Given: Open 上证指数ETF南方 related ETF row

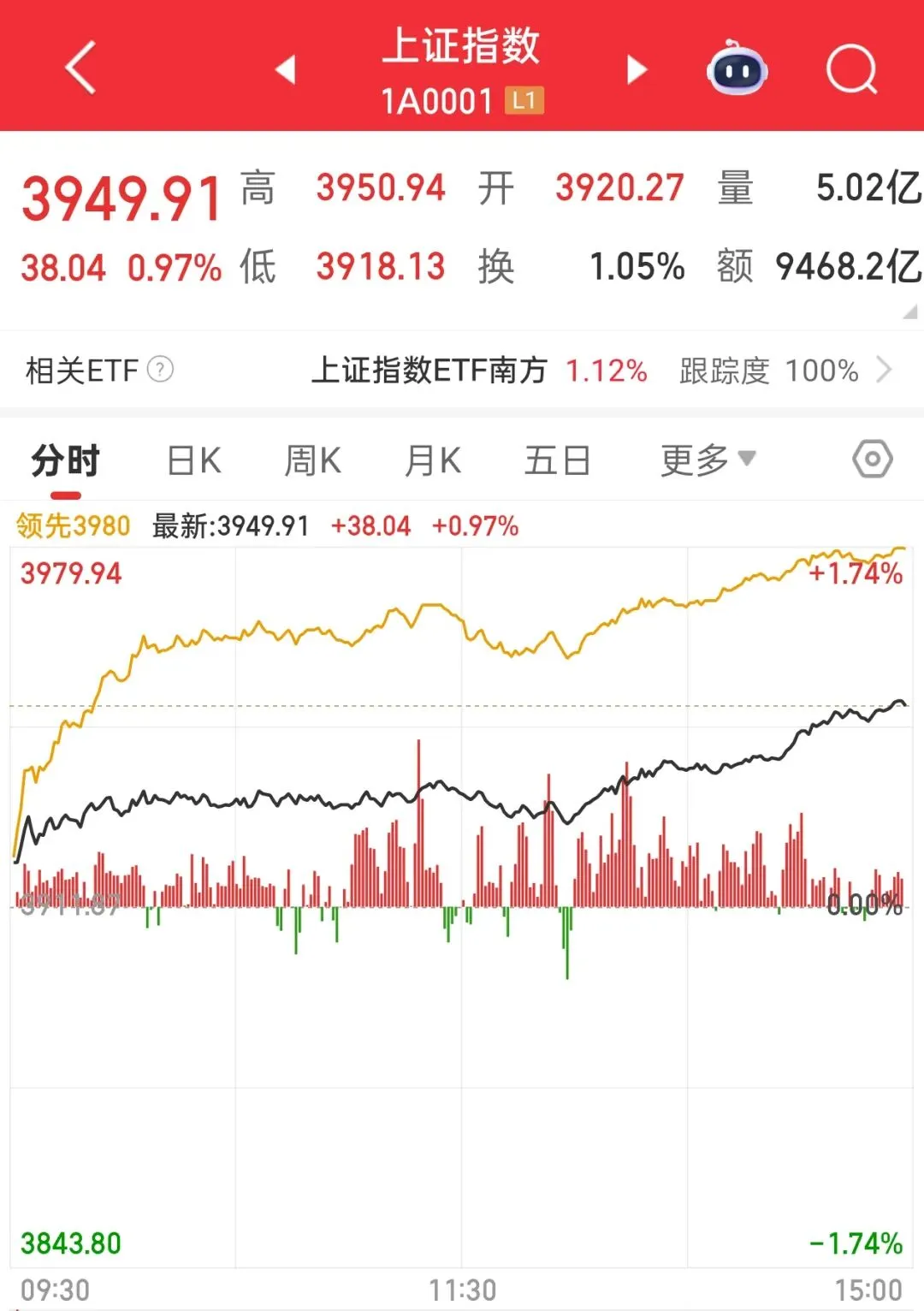Looking at the screenshot, I should point(462,371).
